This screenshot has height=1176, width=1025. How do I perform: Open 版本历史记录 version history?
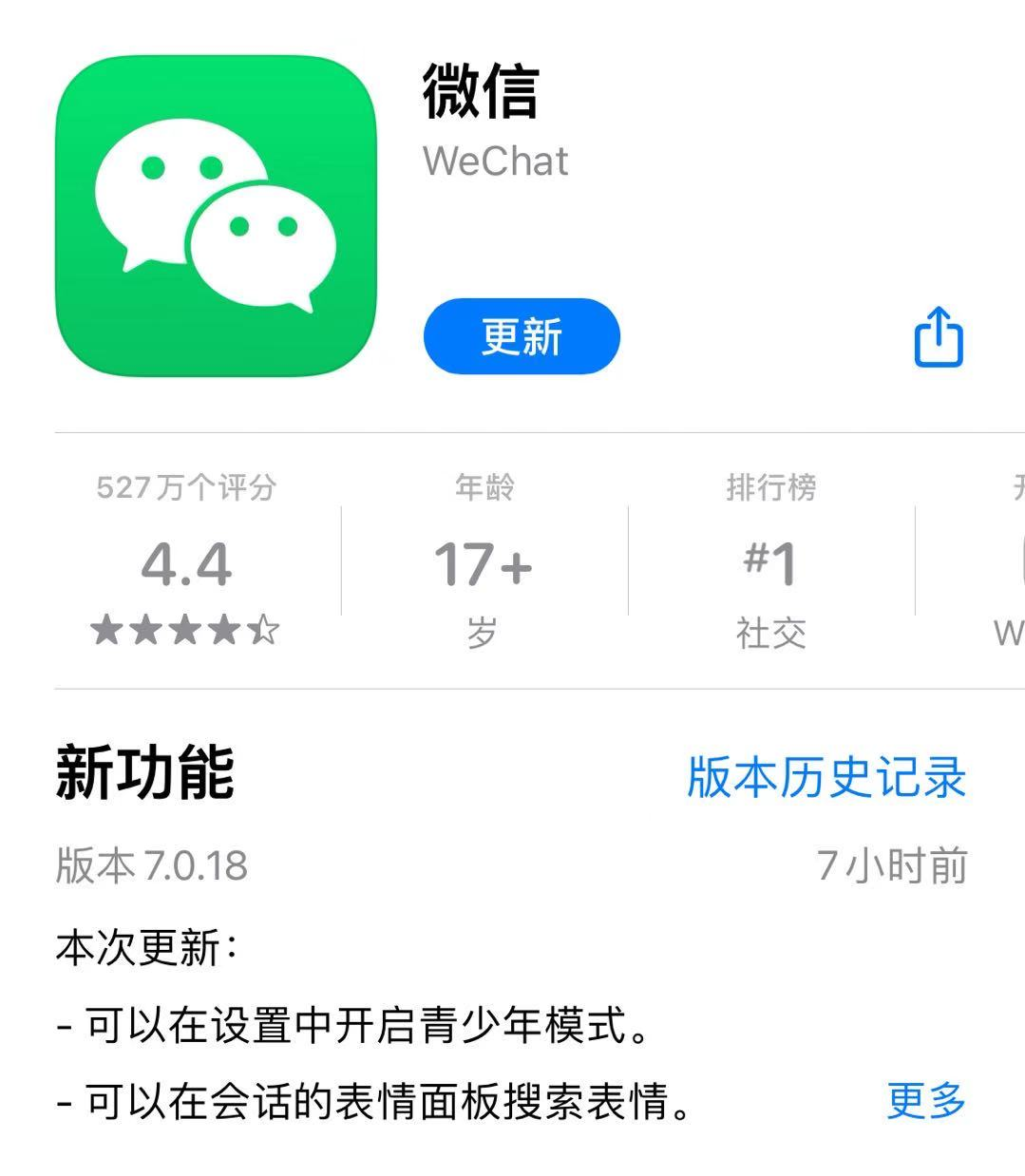coord(826,776)
